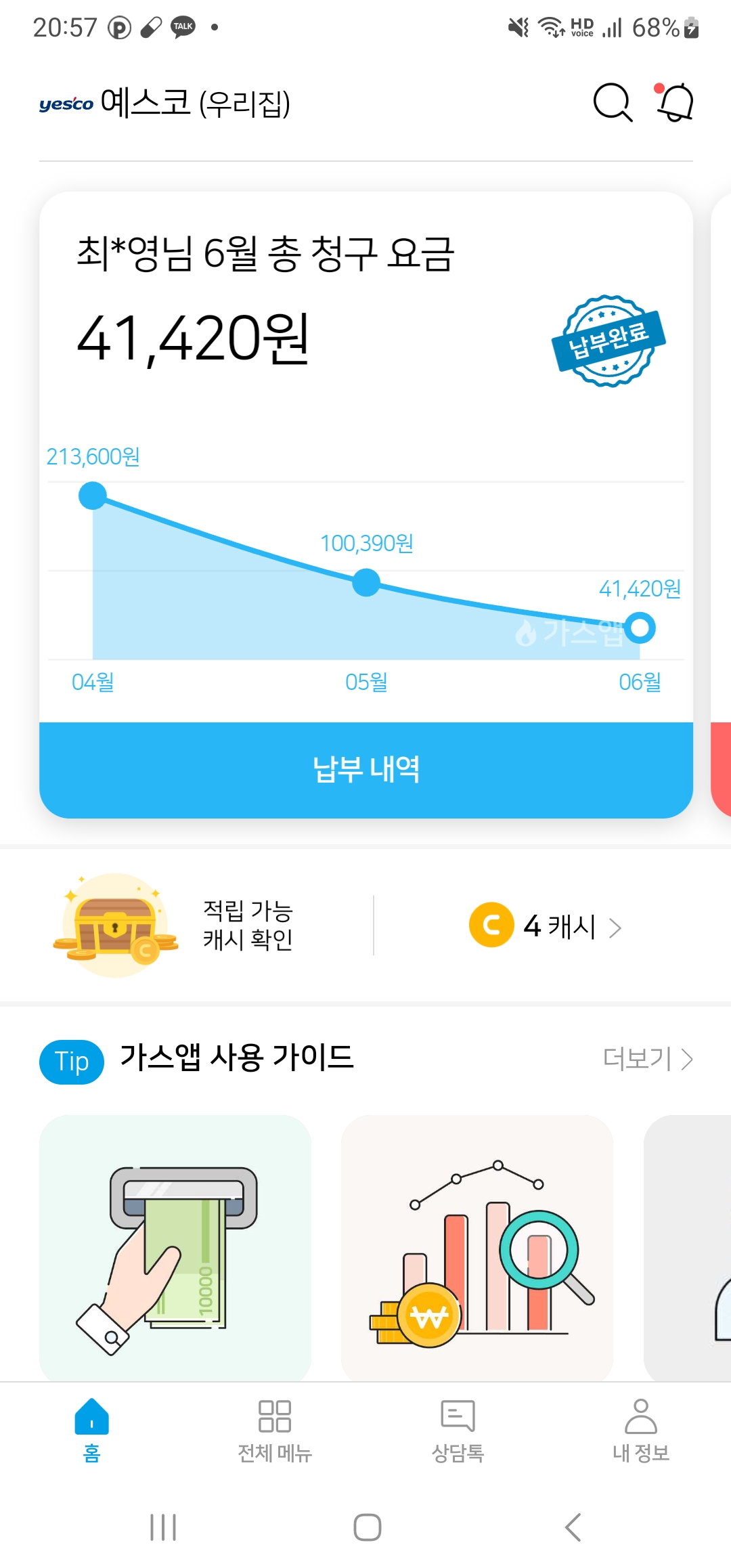Open the bar chart guide card
The height and width of the screenshot is (1568, 731).
[x=477, y=1247]
